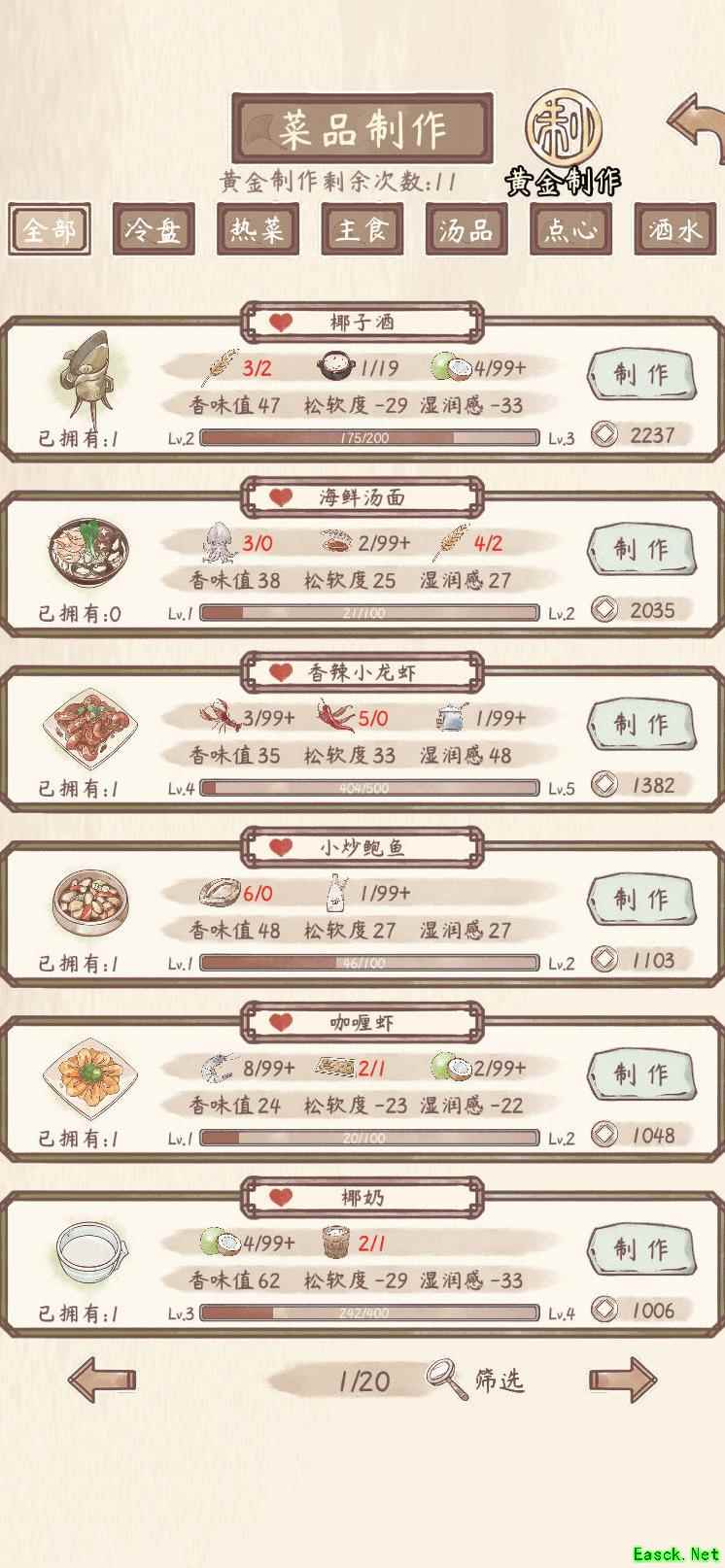The image size is (725, 1568).
Task: Craft the 香辣小龙虾 dish
Action: tap(640, 724)
